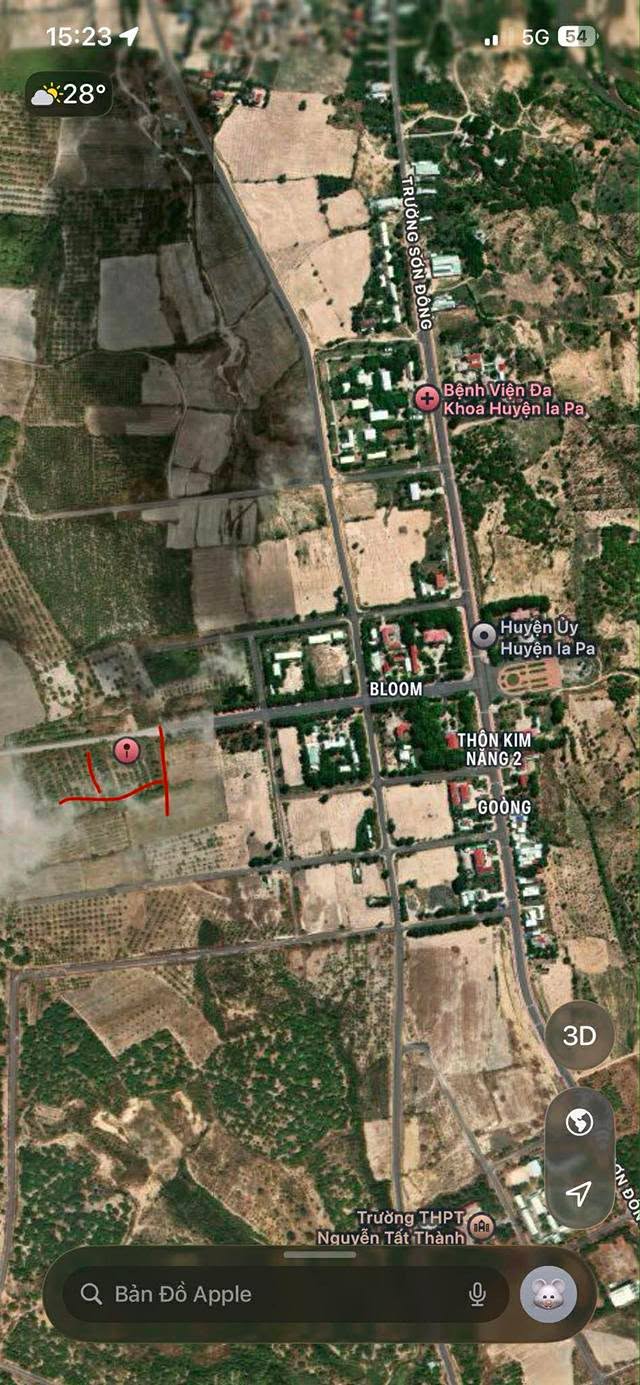640x1385 pixels.
Task: Open the profile avatar with mouse emoji
Action: pos(548,1294)
